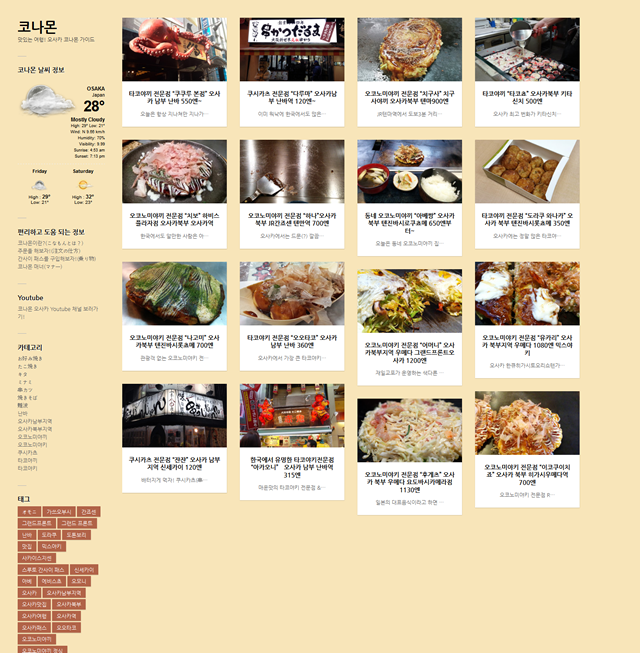Open the okonomiyaki 후게츠 post card
The height and width of the screenshot is (653, 640).
click(x=409, y=480)
